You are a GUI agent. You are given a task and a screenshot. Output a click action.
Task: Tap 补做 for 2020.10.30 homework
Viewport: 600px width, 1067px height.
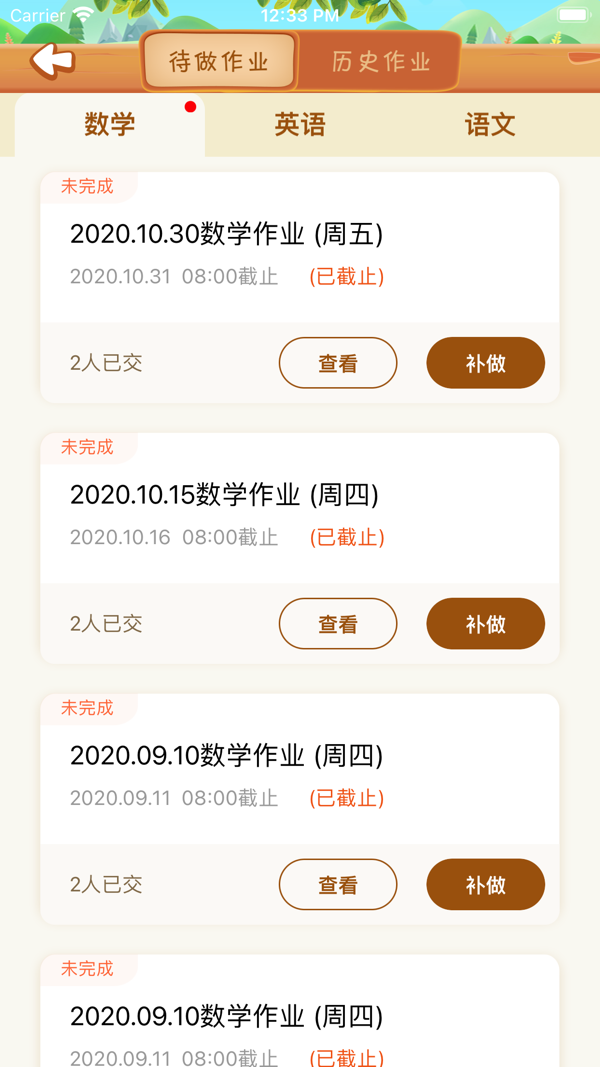pos(486,363)
